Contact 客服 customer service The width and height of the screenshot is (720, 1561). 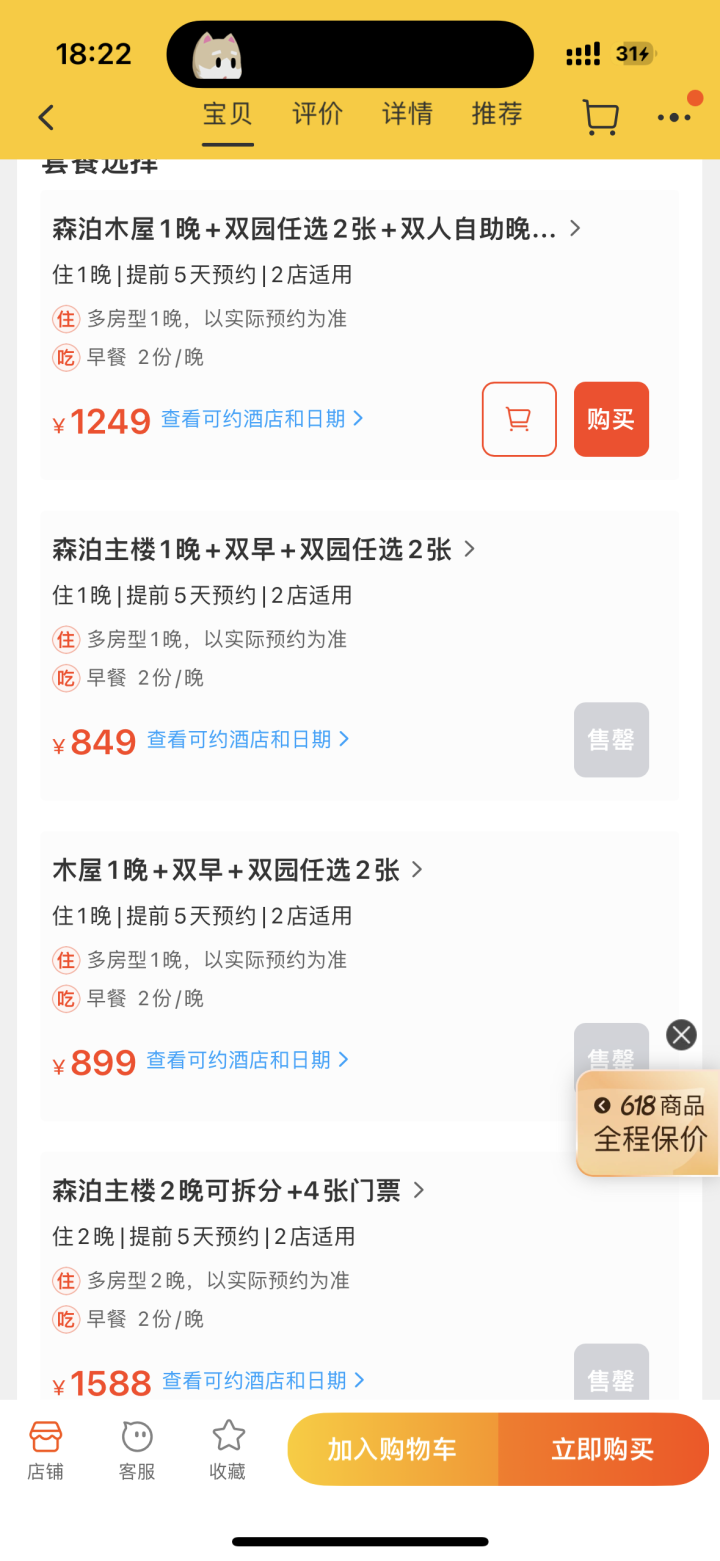point(137,1448)
